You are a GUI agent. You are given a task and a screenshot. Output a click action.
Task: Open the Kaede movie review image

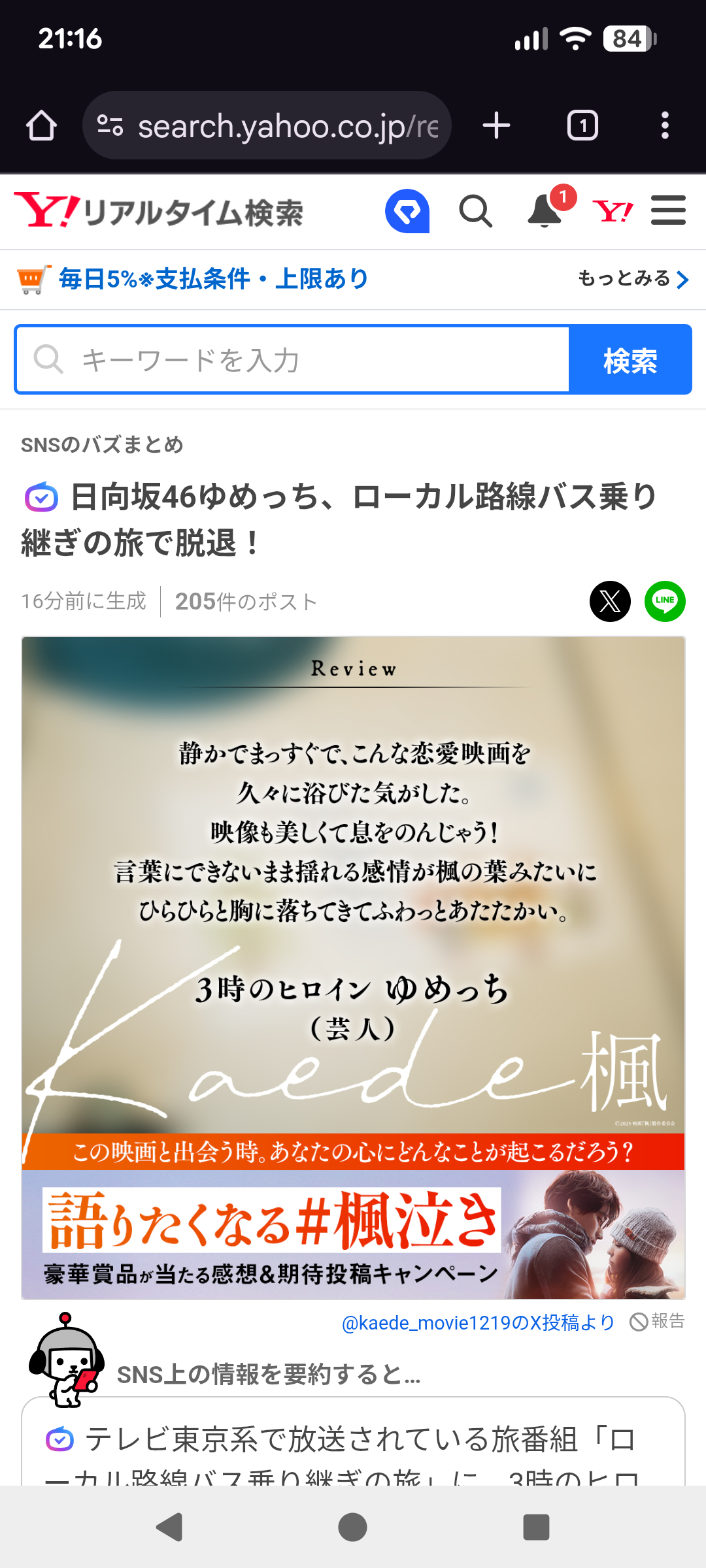(353, 967)
